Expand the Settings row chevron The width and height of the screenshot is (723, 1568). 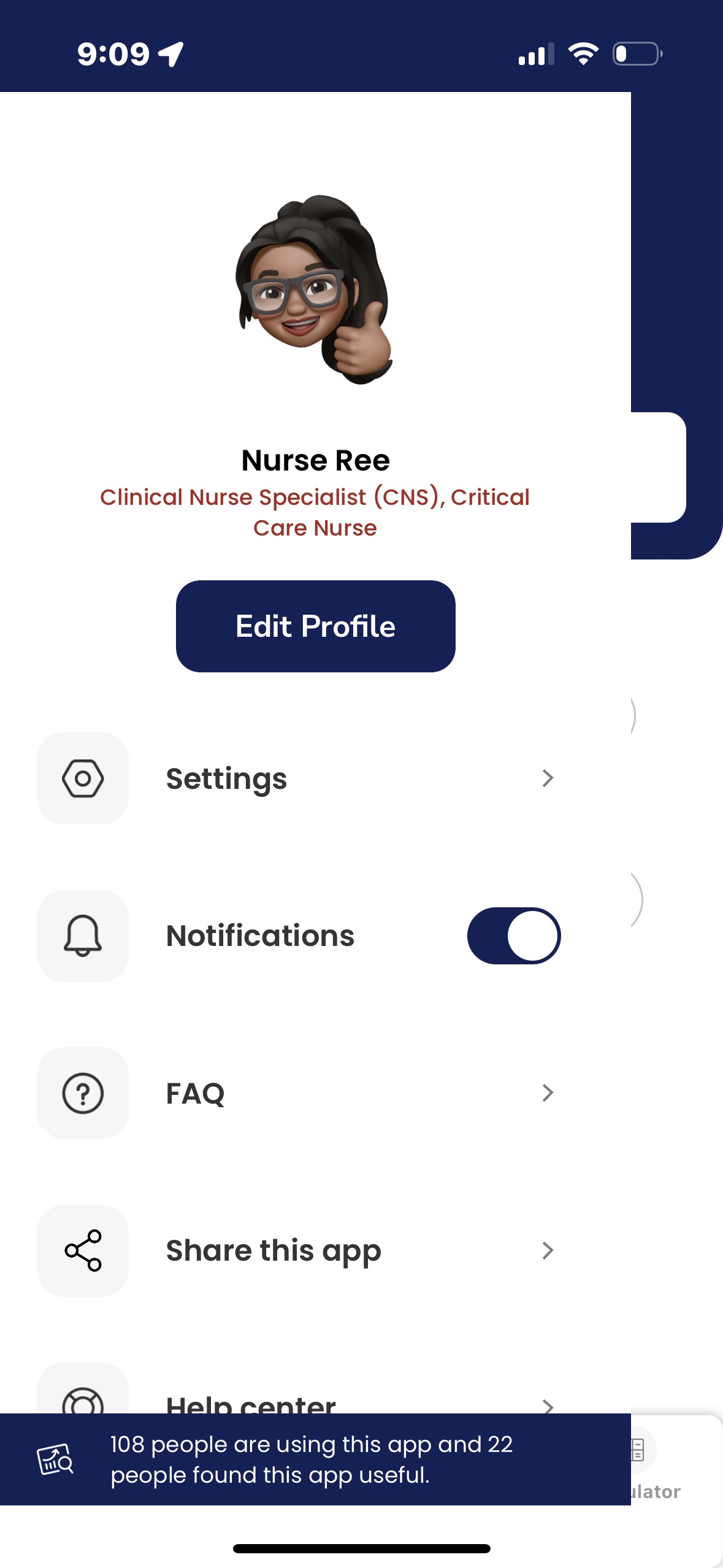[548, 778]
